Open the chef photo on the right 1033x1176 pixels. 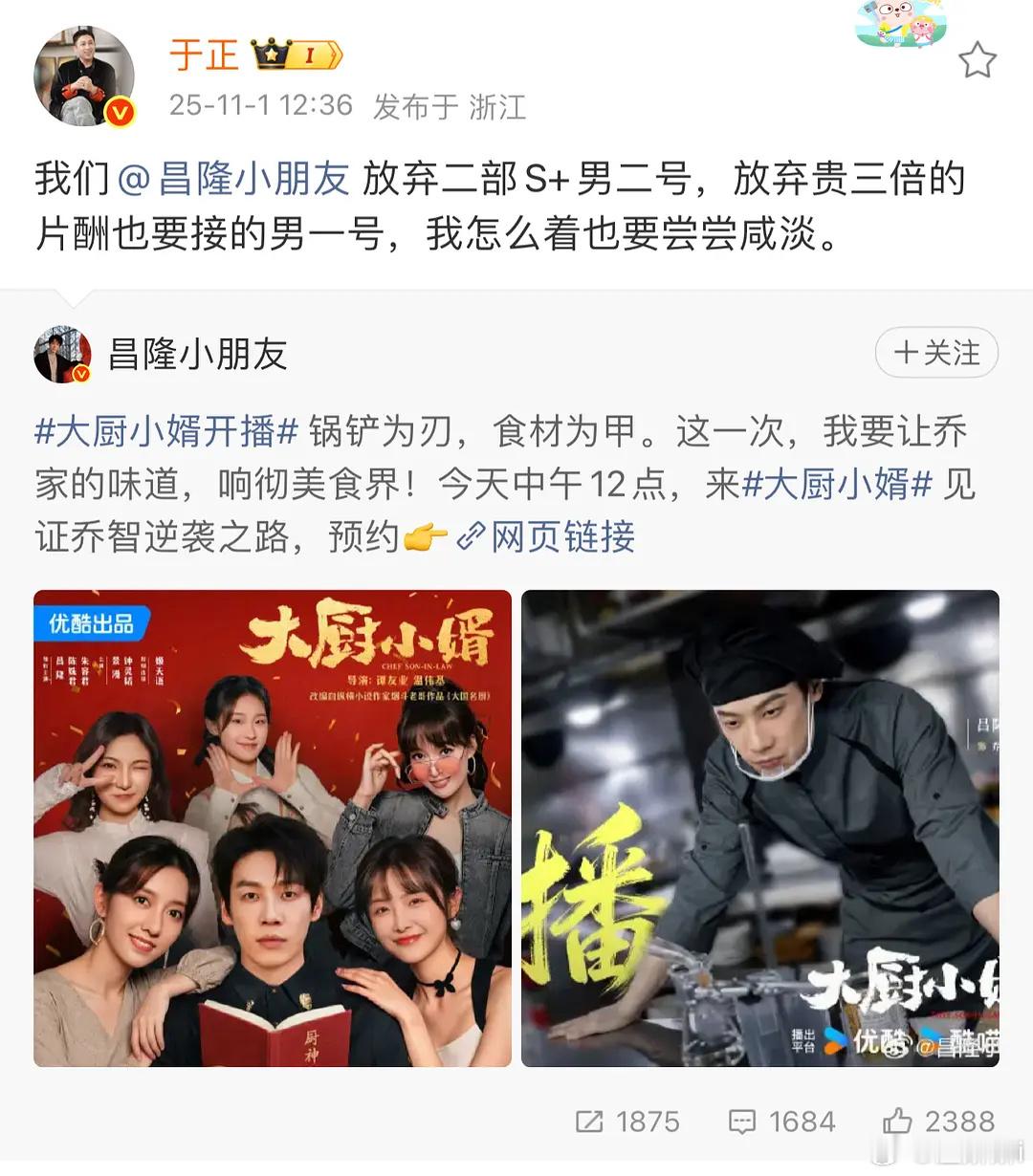pyautogui.click(x=760, y=827)
